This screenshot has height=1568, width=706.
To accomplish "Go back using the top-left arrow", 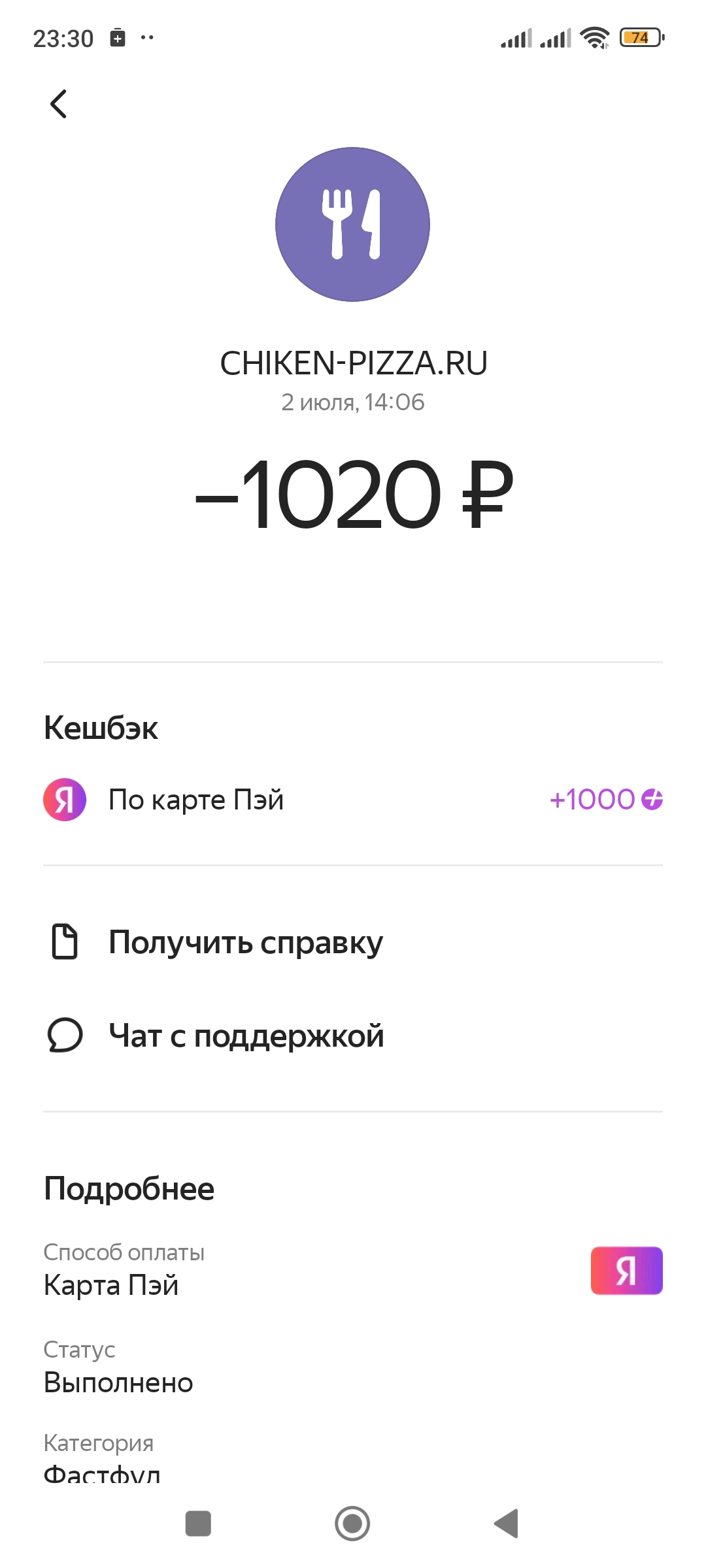I will pyautogui.click(x=59, y=104).
